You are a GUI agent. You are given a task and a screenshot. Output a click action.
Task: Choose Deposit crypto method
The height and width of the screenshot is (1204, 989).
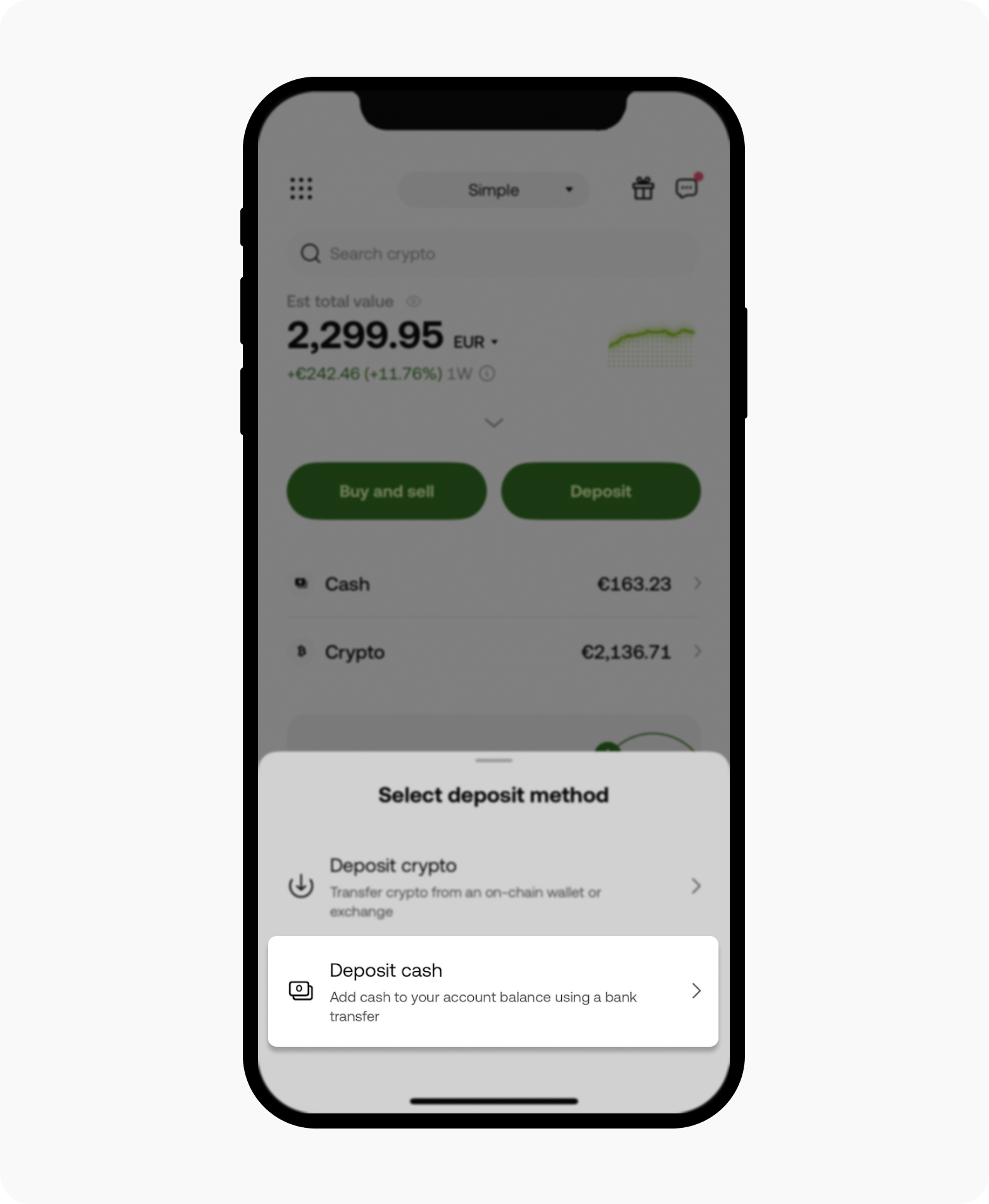493,886
